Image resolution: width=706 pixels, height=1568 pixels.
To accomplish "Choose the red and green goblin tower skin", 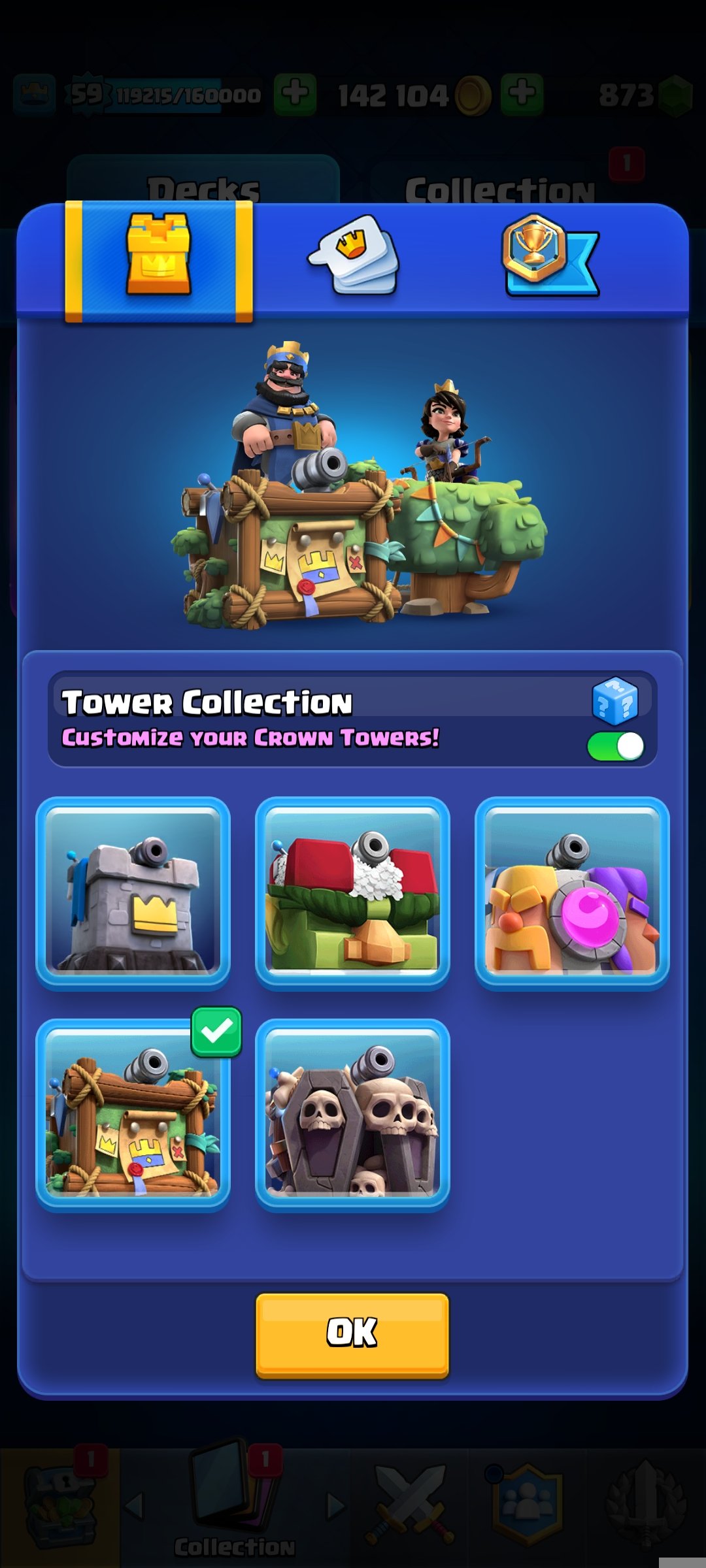I will click(352, 892).
